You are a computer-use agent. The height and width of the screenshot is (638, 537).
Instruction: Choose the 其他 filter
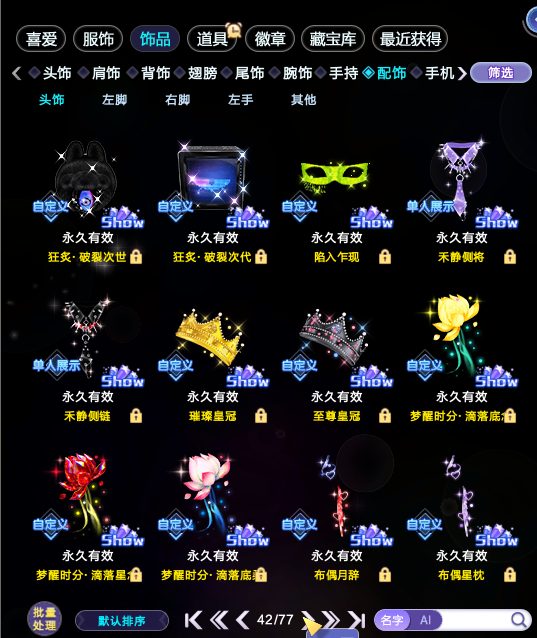pos(303,100)
